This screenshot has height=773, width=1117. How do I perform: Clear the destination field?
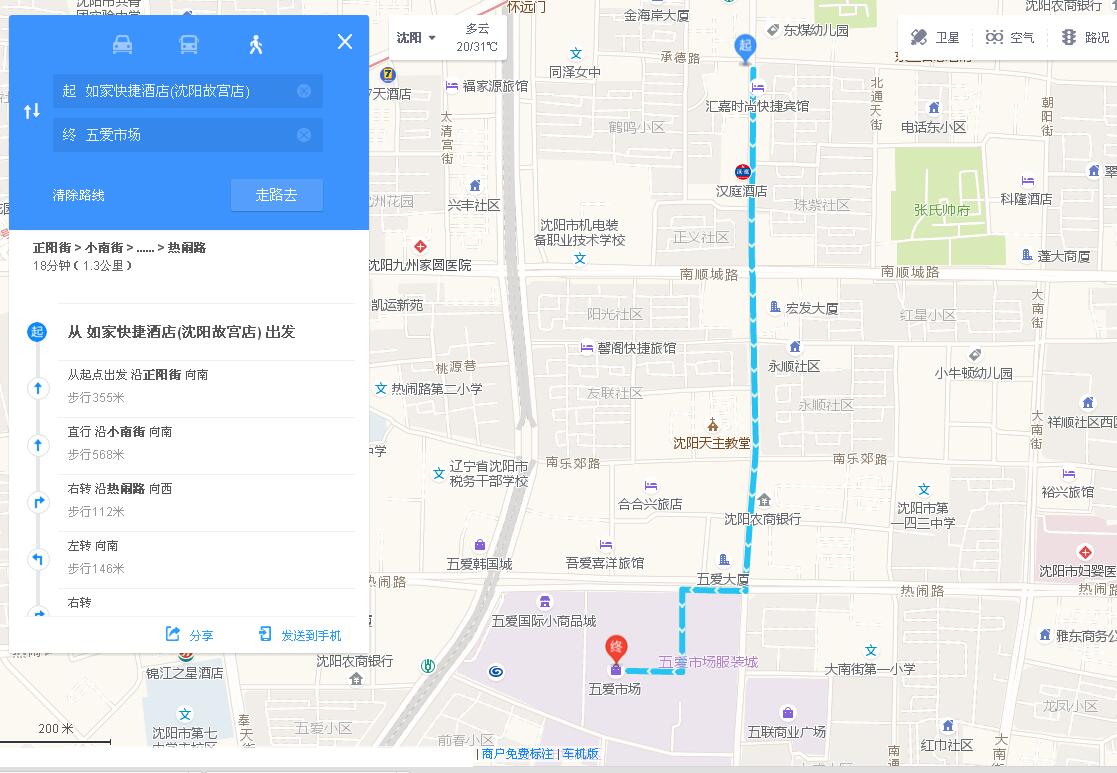point(304,135)
